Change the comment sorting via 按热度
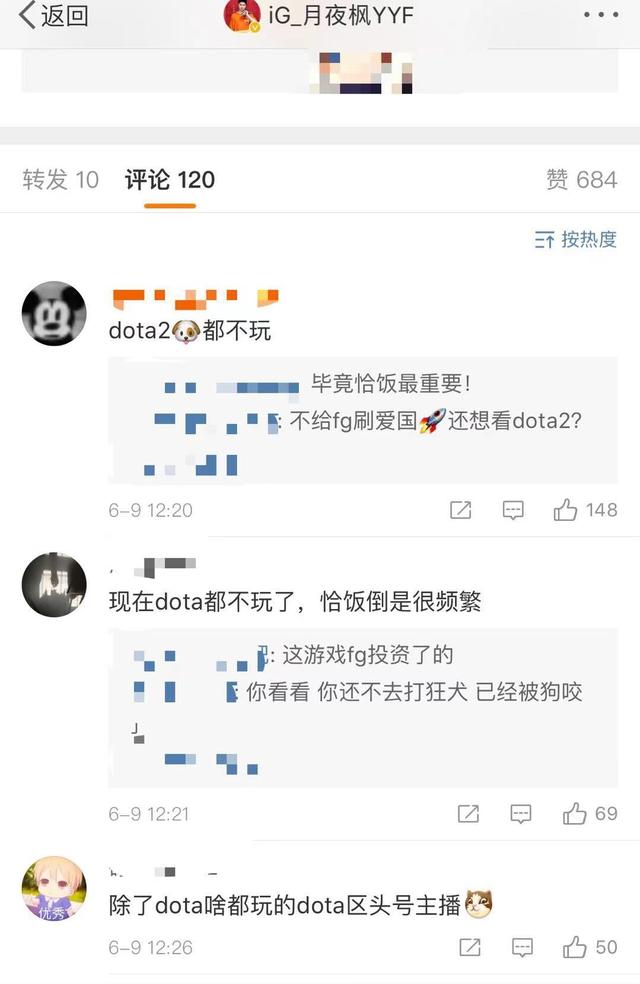The image size is (640, 984). [x=576, y=239]
